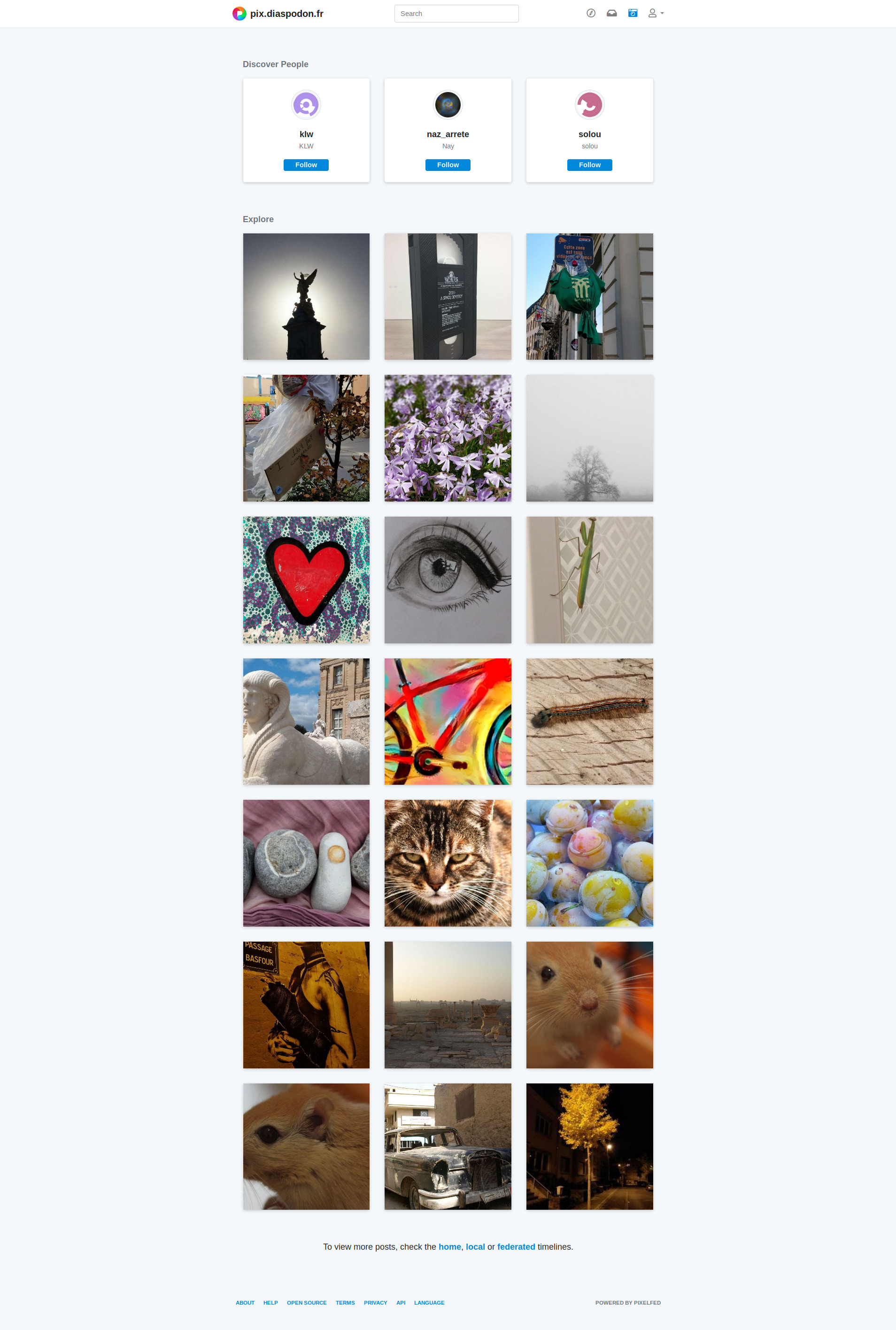This screenshot has height=1330, width=896.
Task: Tap the search field
Action: (x=456, y=14)
